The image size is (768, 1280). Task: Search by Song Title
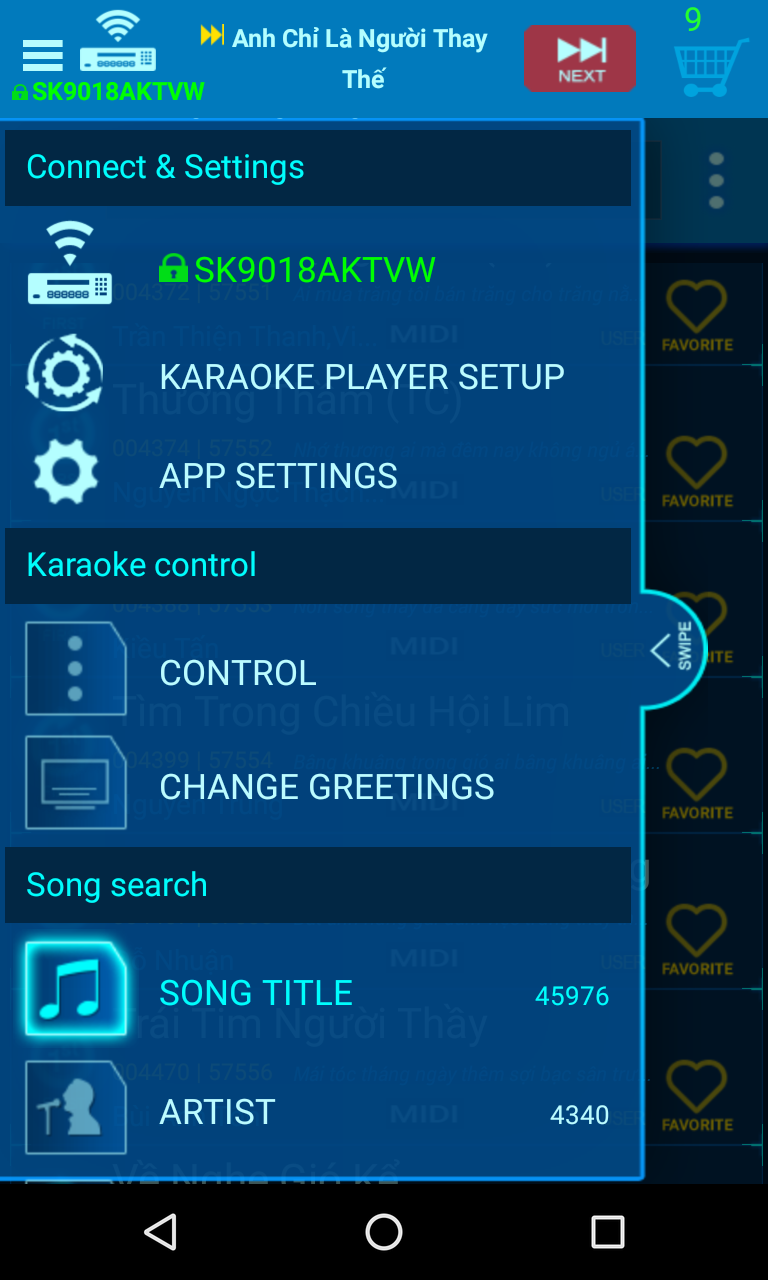[x=320, y=992]
